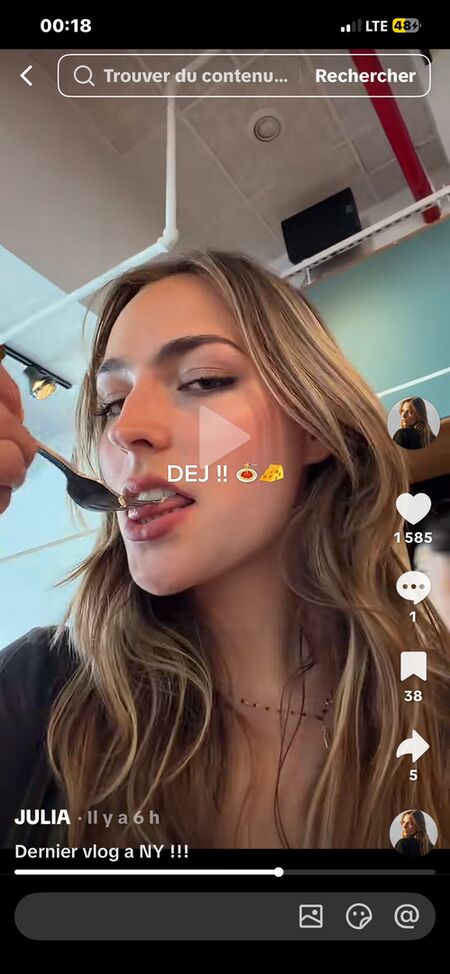Mention someone with the @ icon
450x974 pixels.
[406, 916]
